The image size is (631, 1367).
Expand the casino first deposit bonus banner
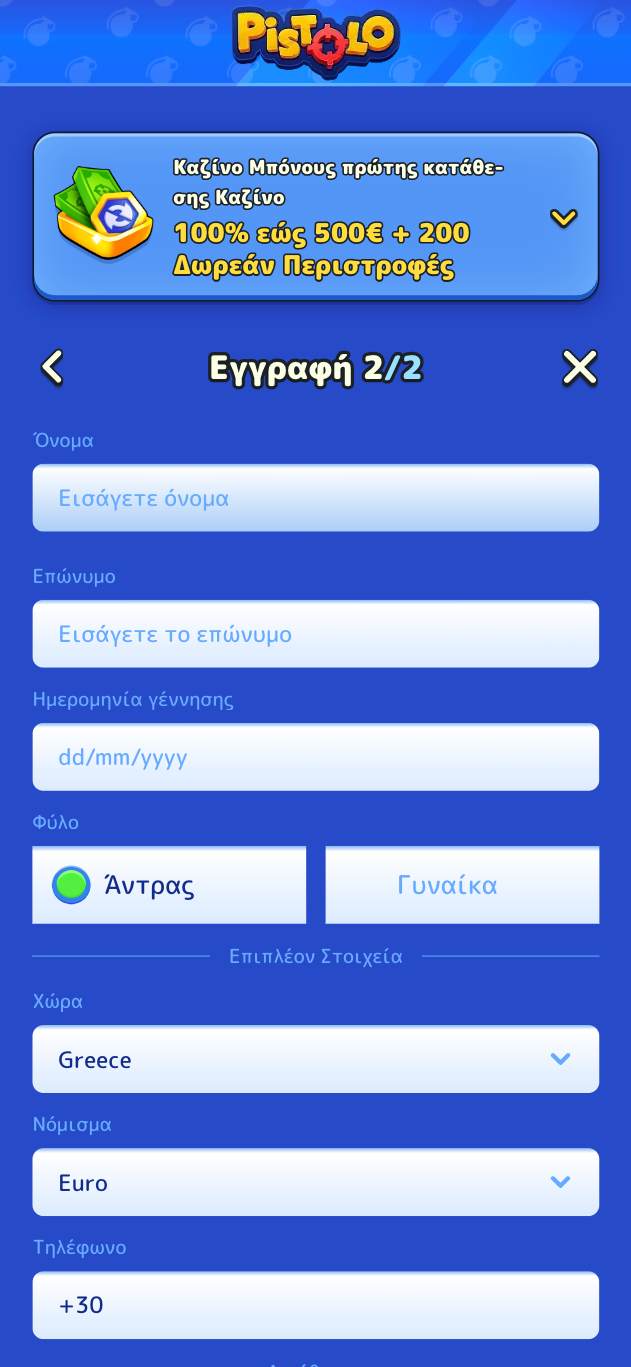pos(564,217)
